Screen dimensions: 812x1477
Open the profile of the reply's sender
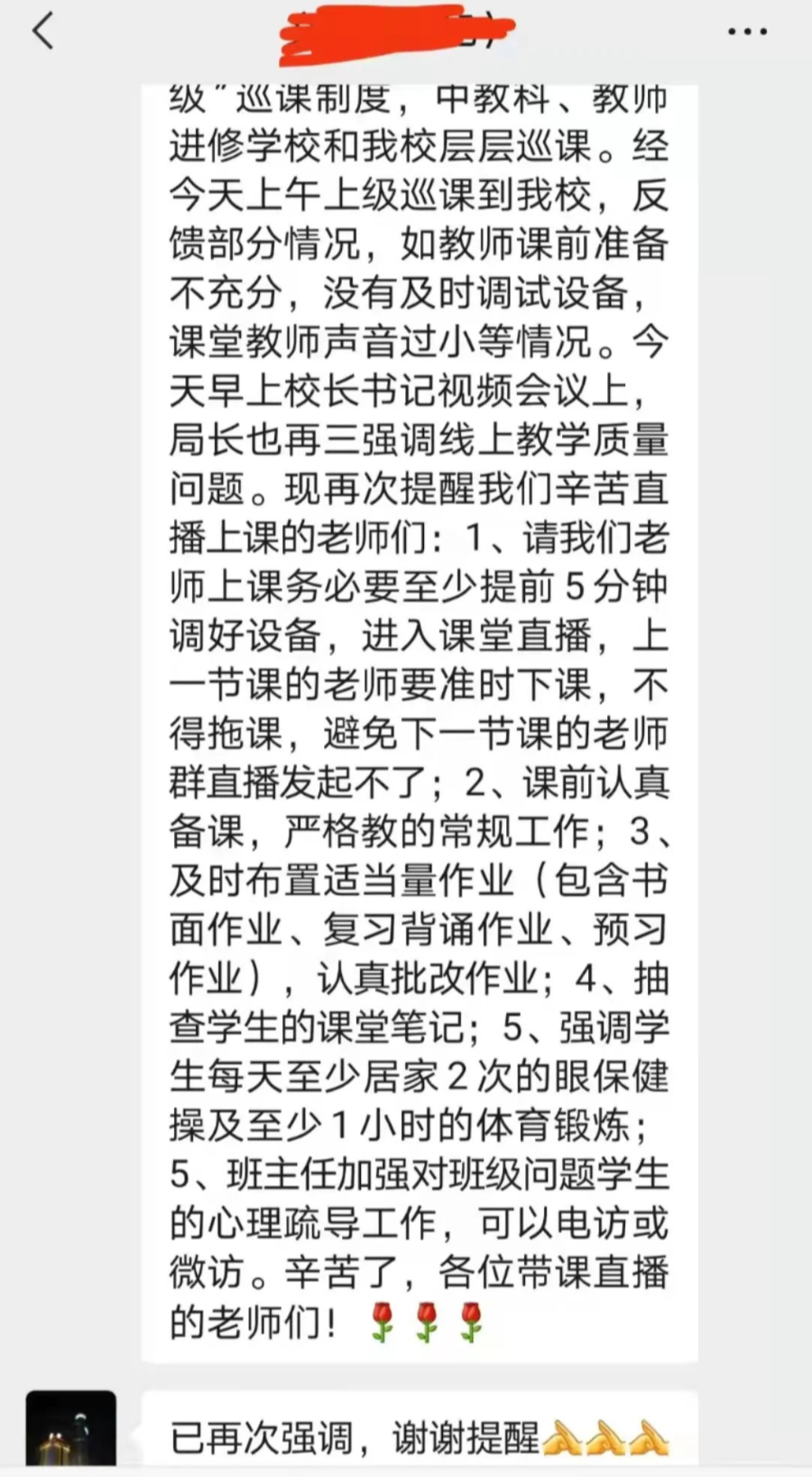pyautogui.click(x=70, y=1431)
